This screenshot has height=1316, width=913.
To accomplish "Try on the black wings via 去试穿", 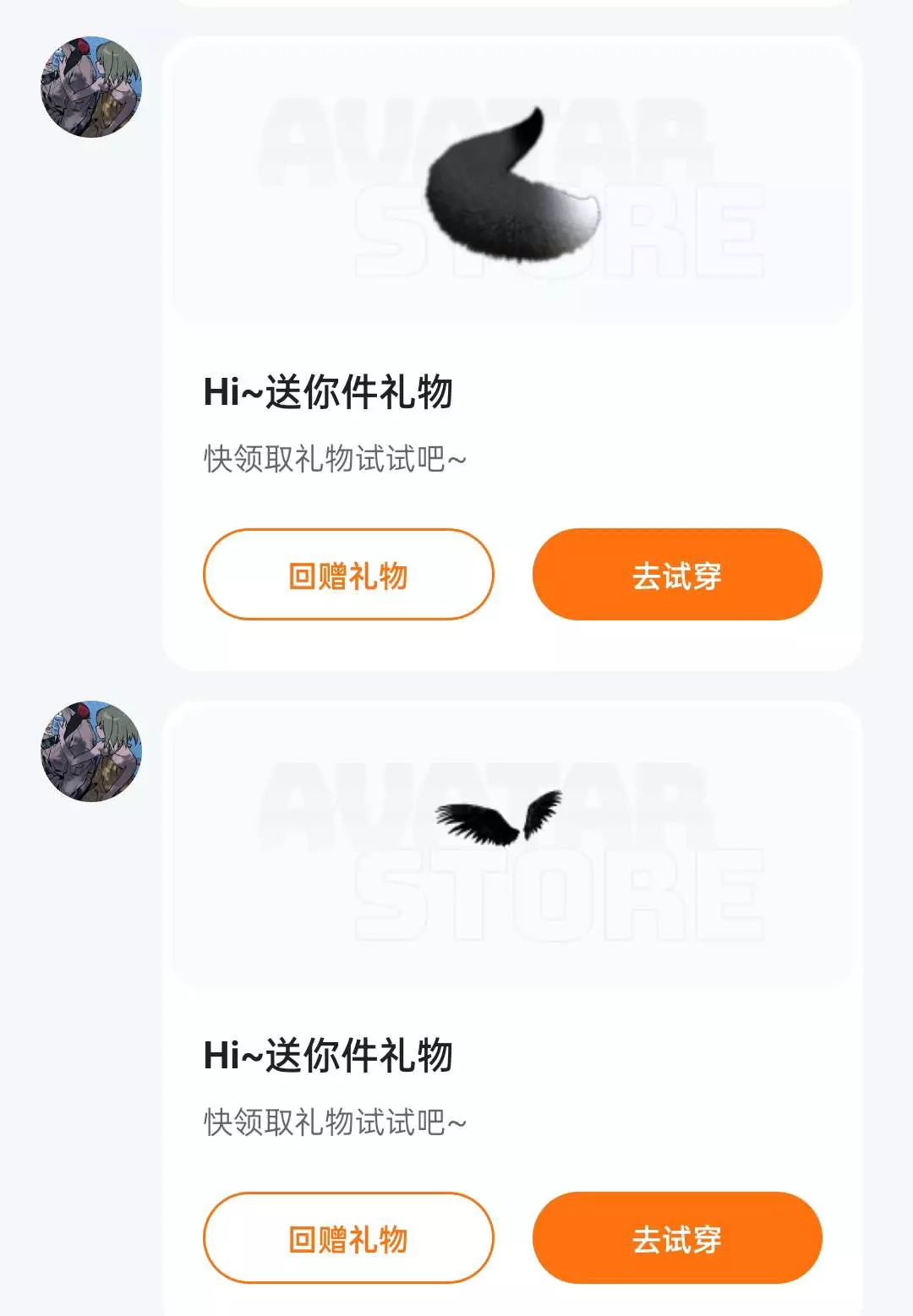I will 677,1238.
